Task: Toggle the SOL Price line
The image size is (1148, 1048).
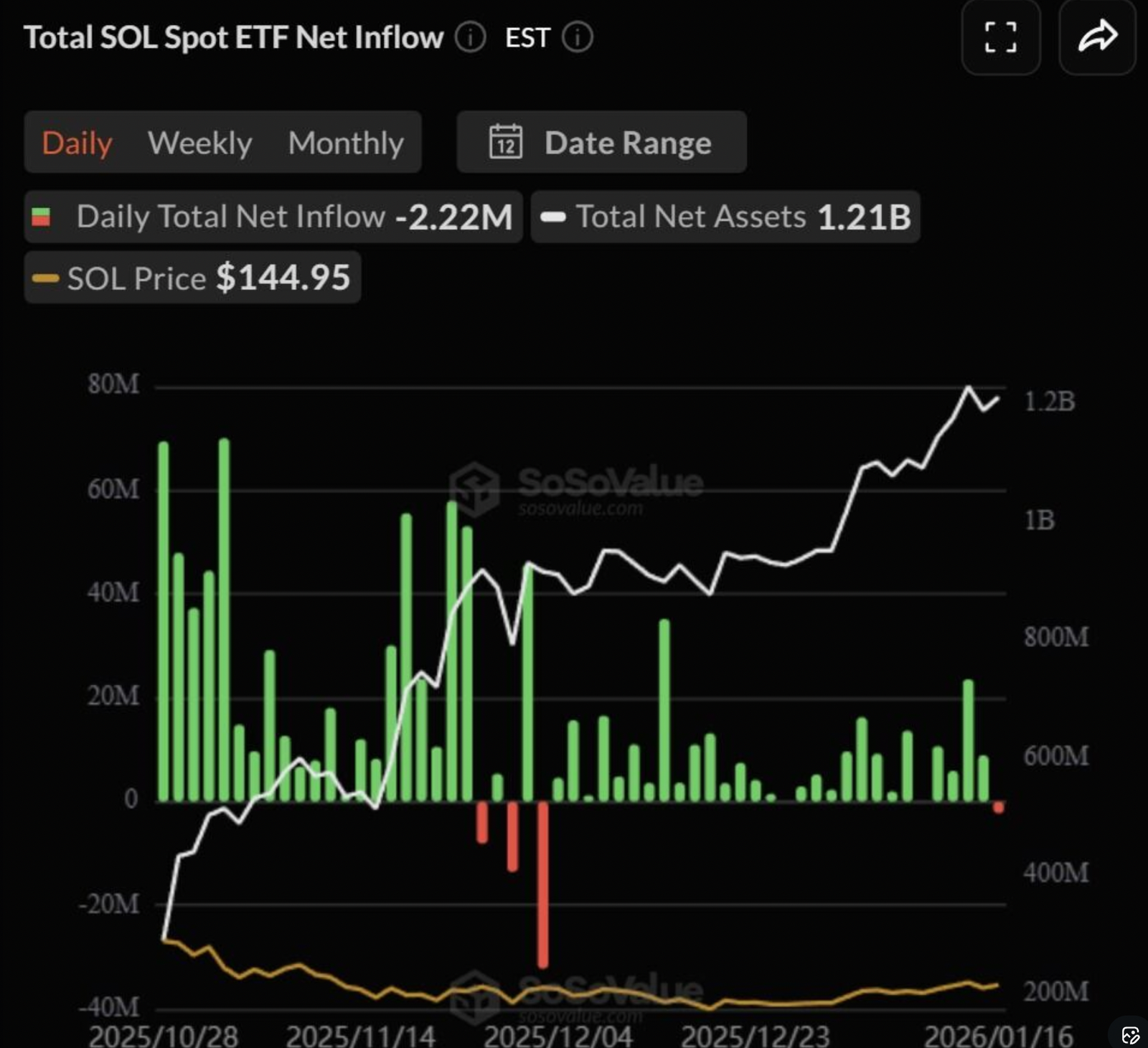Action: tap(192, 278)
